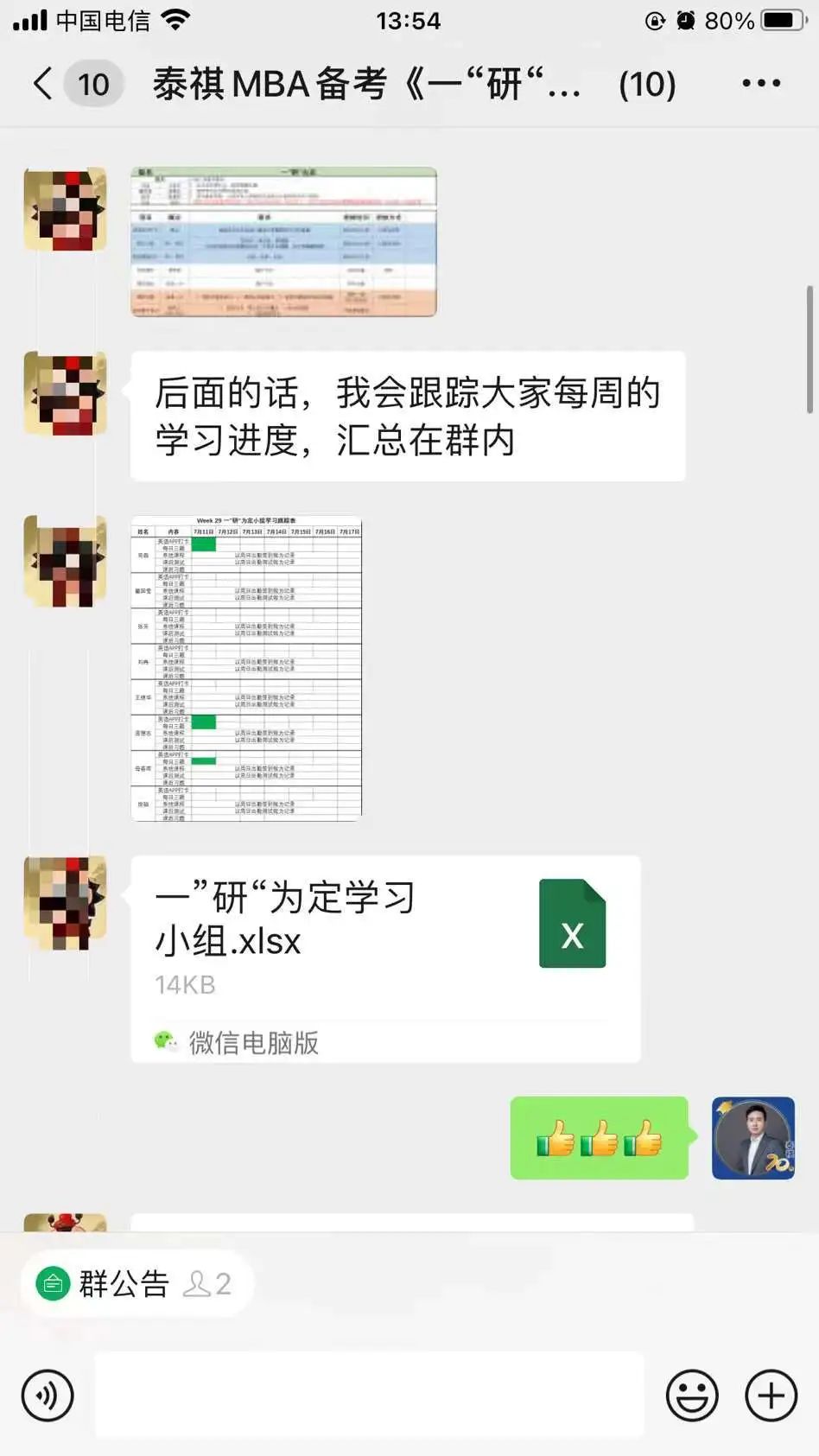
Task: Switch to voice message input
Action: pyautogui.click(x=48, y=1395)
